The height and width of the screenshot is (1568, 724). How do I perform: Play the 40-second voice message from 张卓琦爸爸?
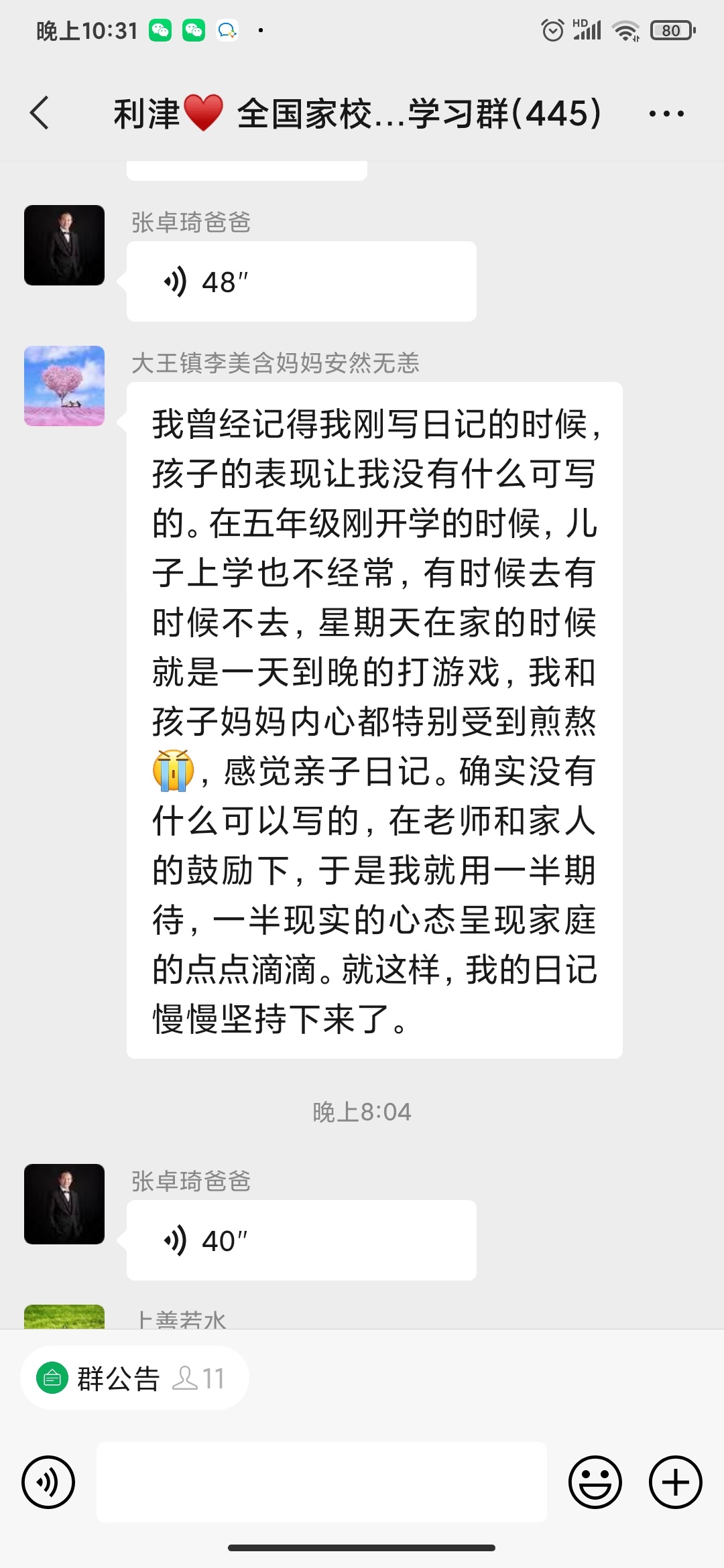point(300,1239)
